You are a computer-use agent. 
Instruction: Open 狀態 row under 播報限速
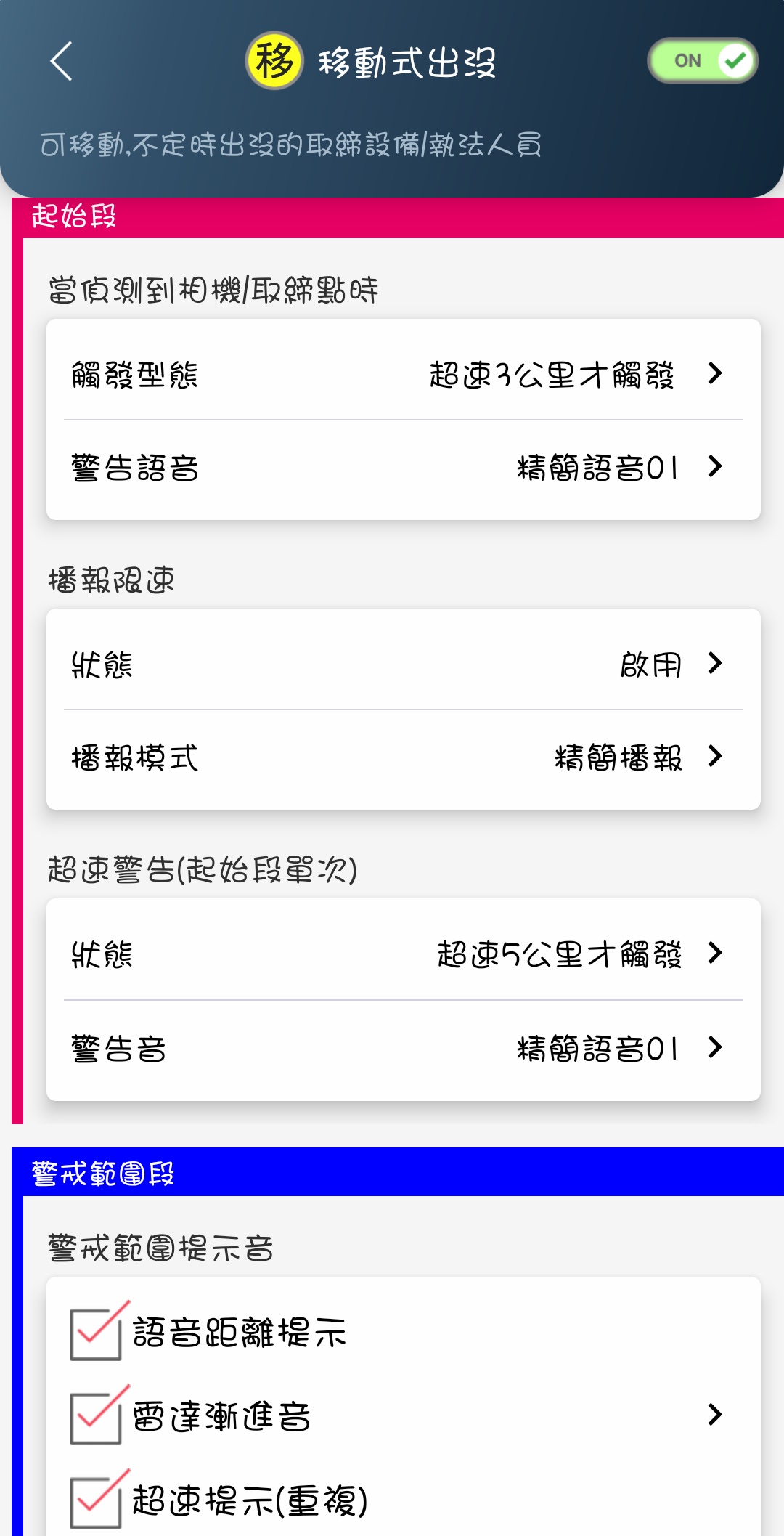(404, 663)
